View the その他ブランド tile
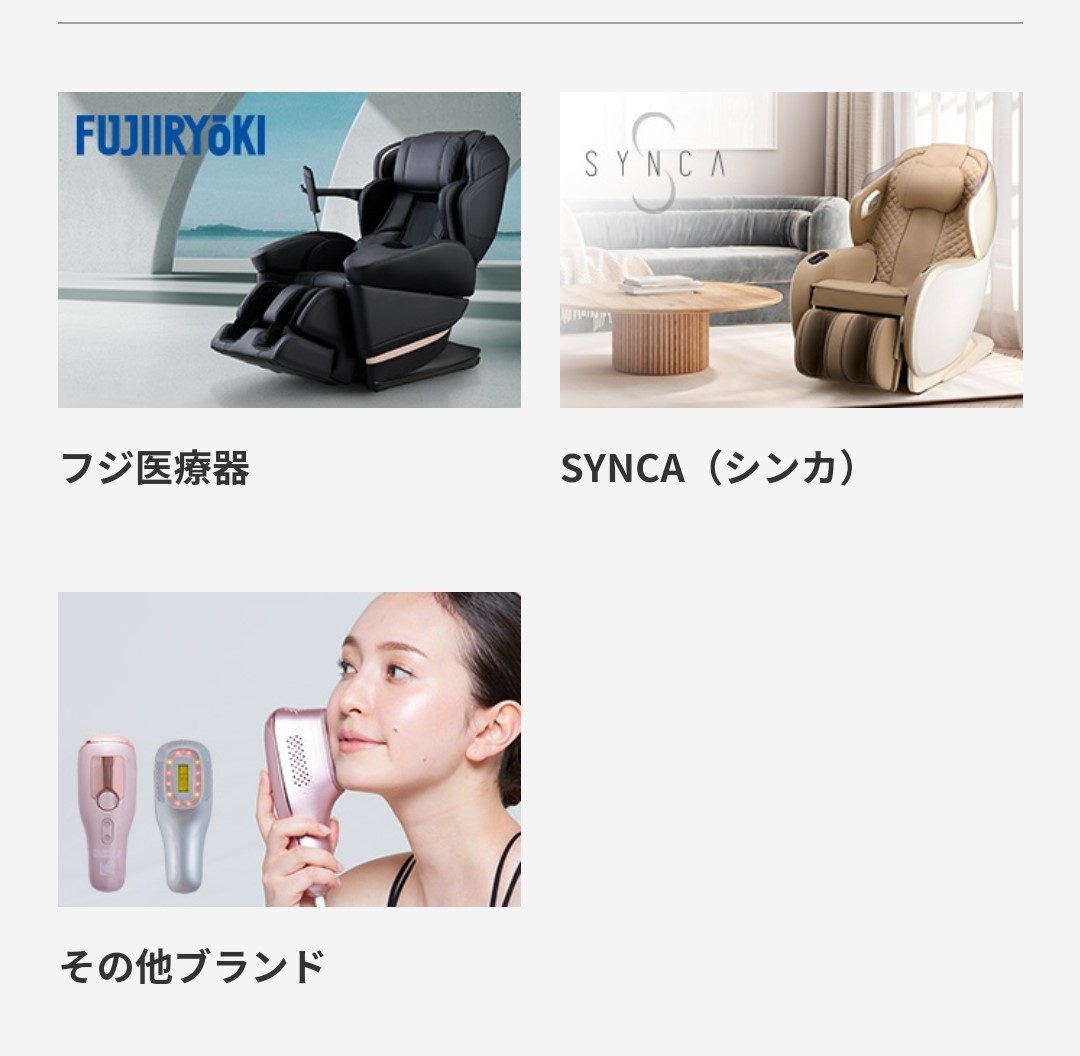This screenshot has width=1080, height=1056. (x=289, y=750)
